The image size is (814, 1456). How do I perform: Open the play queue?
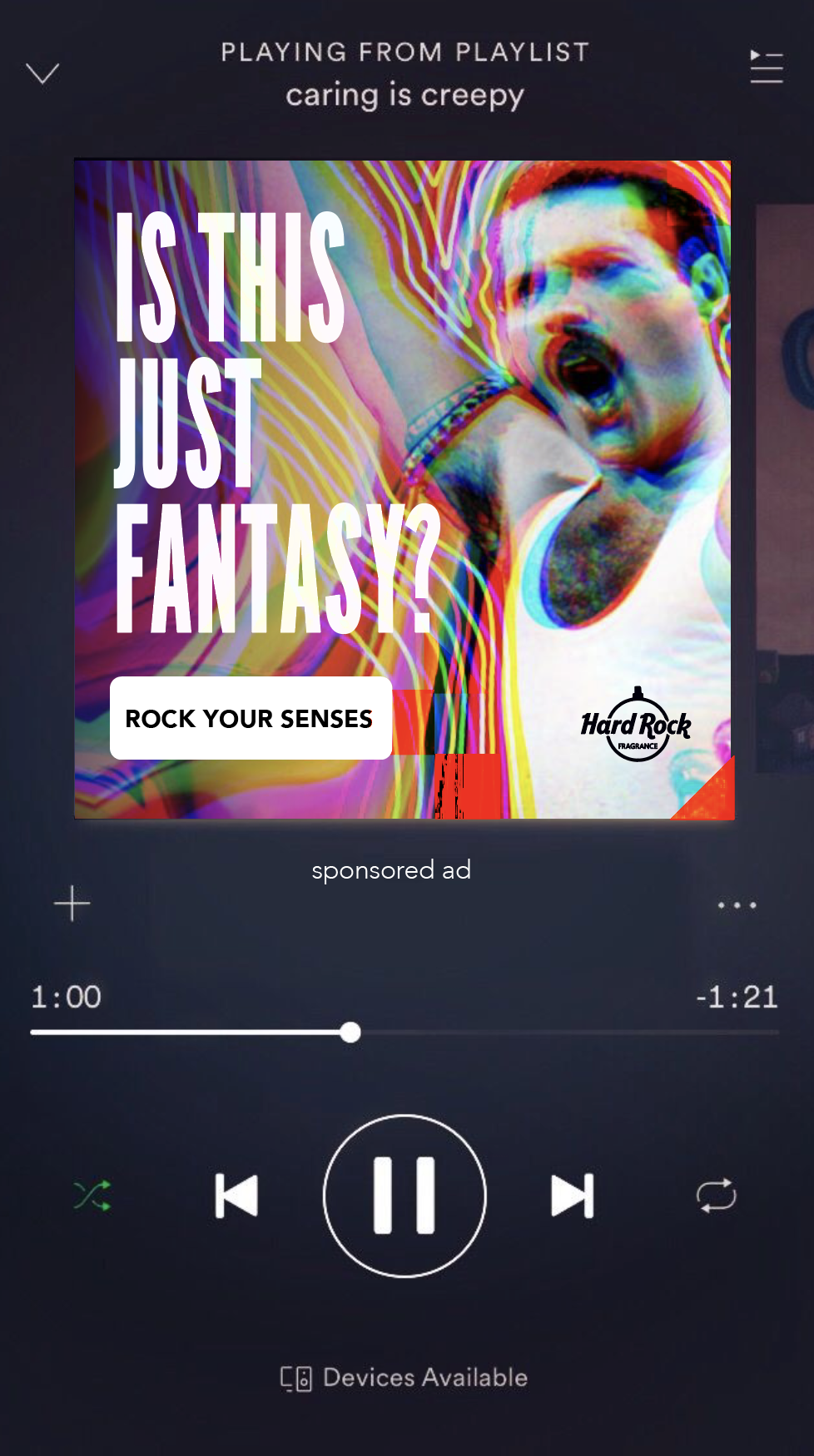coord(766,67)
